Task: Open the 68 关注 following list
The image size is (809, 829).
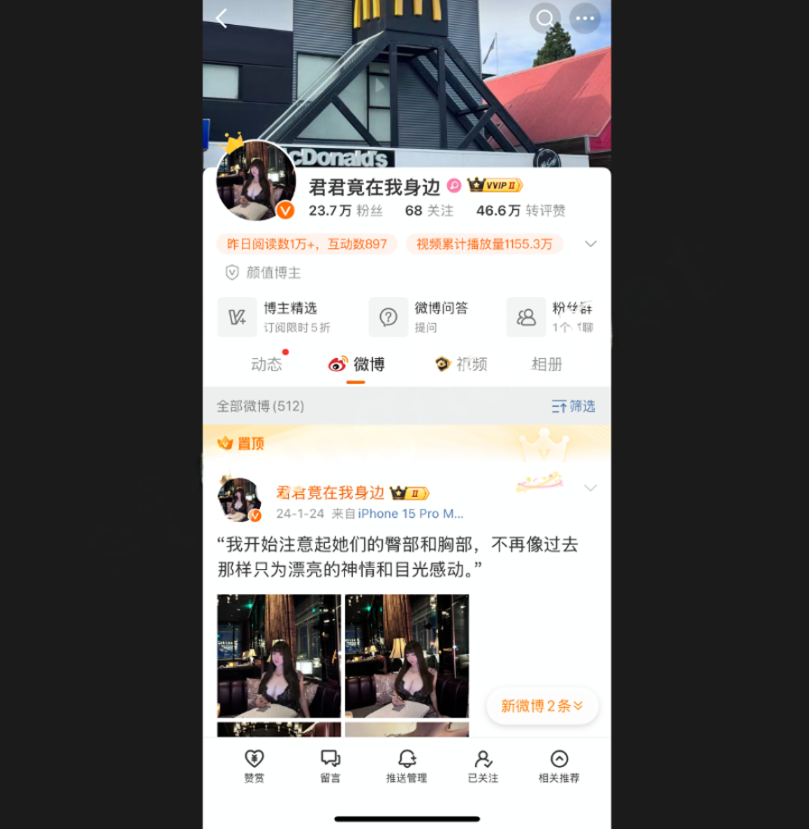Action: coord(429,211)
